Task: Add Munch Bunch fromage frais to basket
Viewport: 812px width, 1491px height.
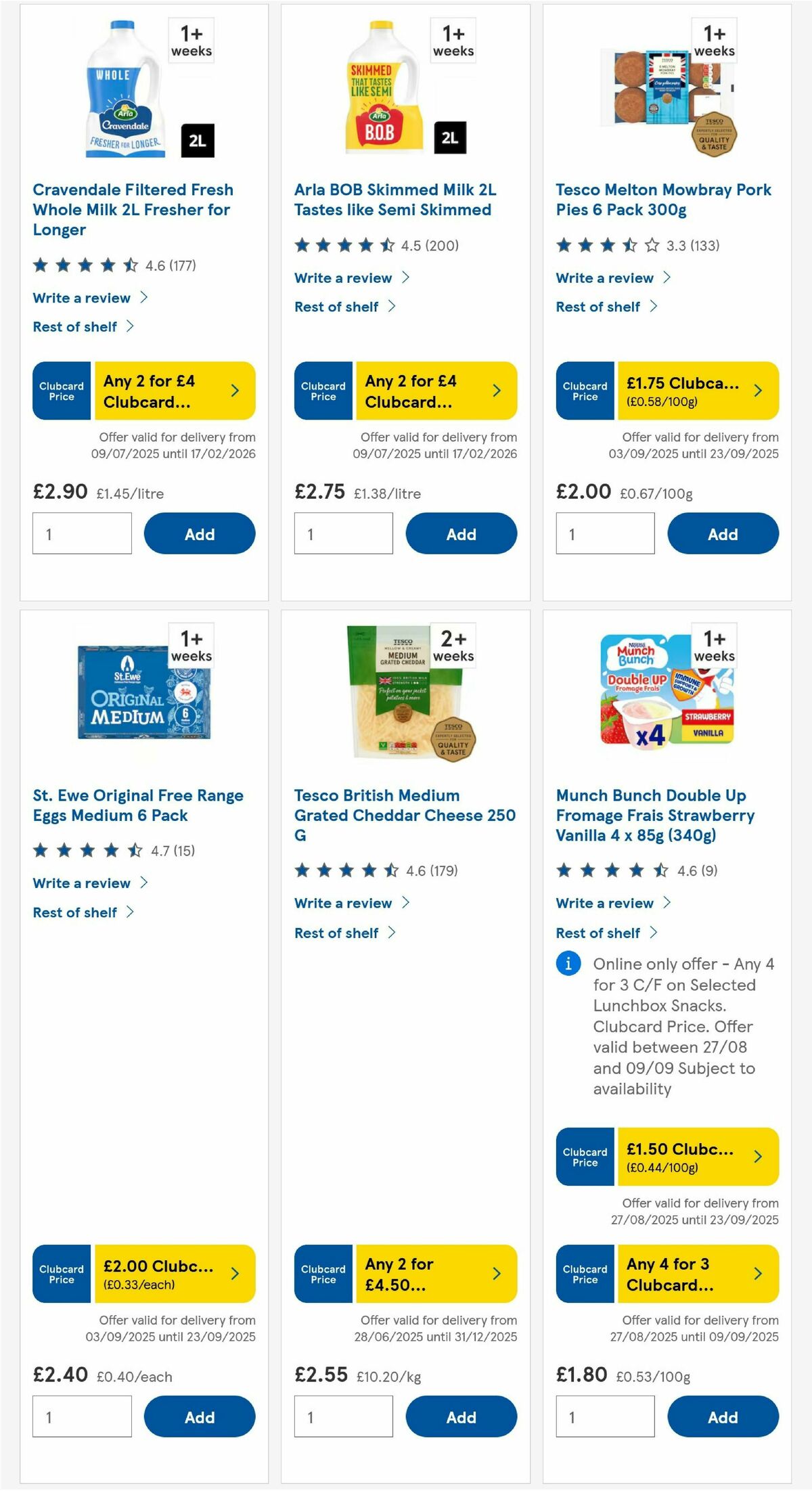Action: [x=723, y=1417]
